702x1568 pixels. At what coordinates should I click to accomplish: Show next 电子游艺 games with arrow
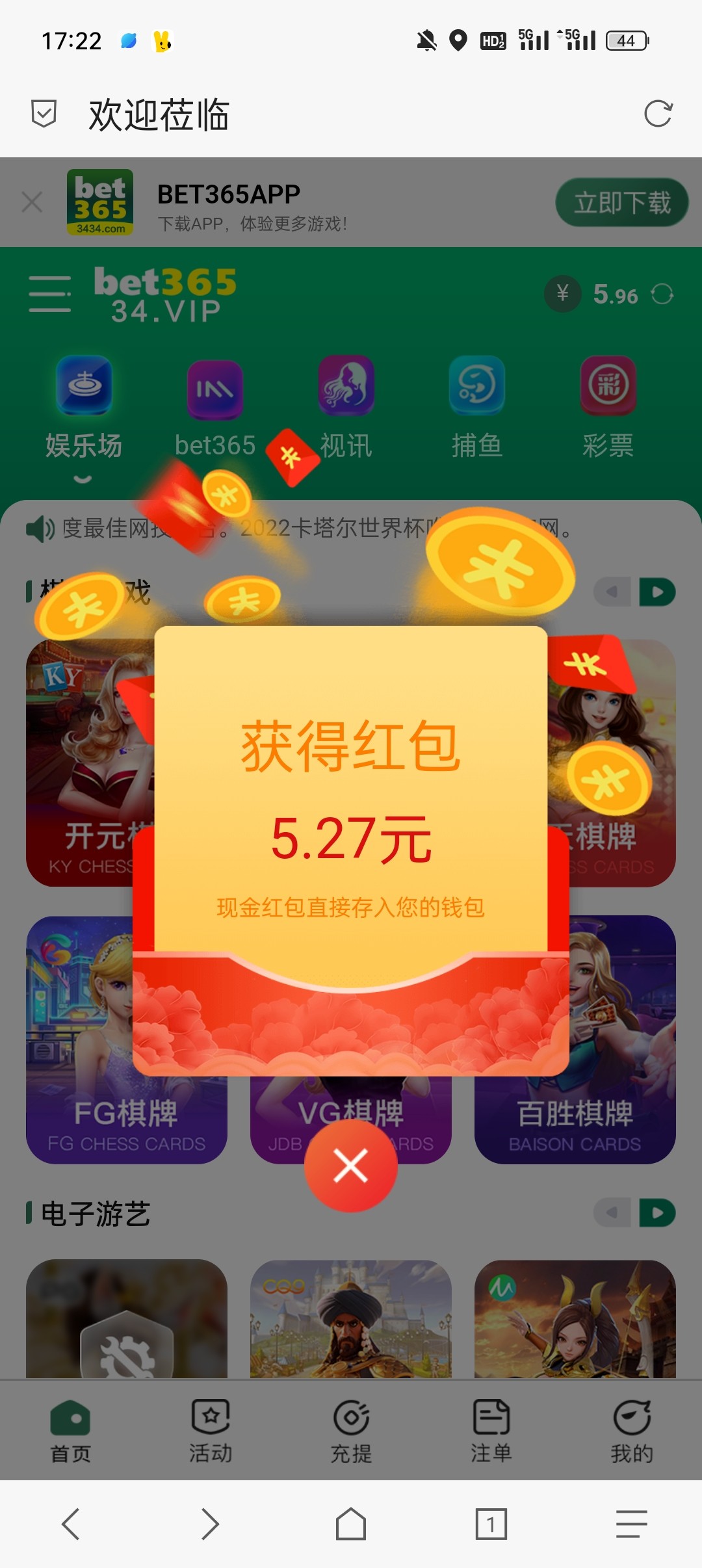coord(657,1213)
